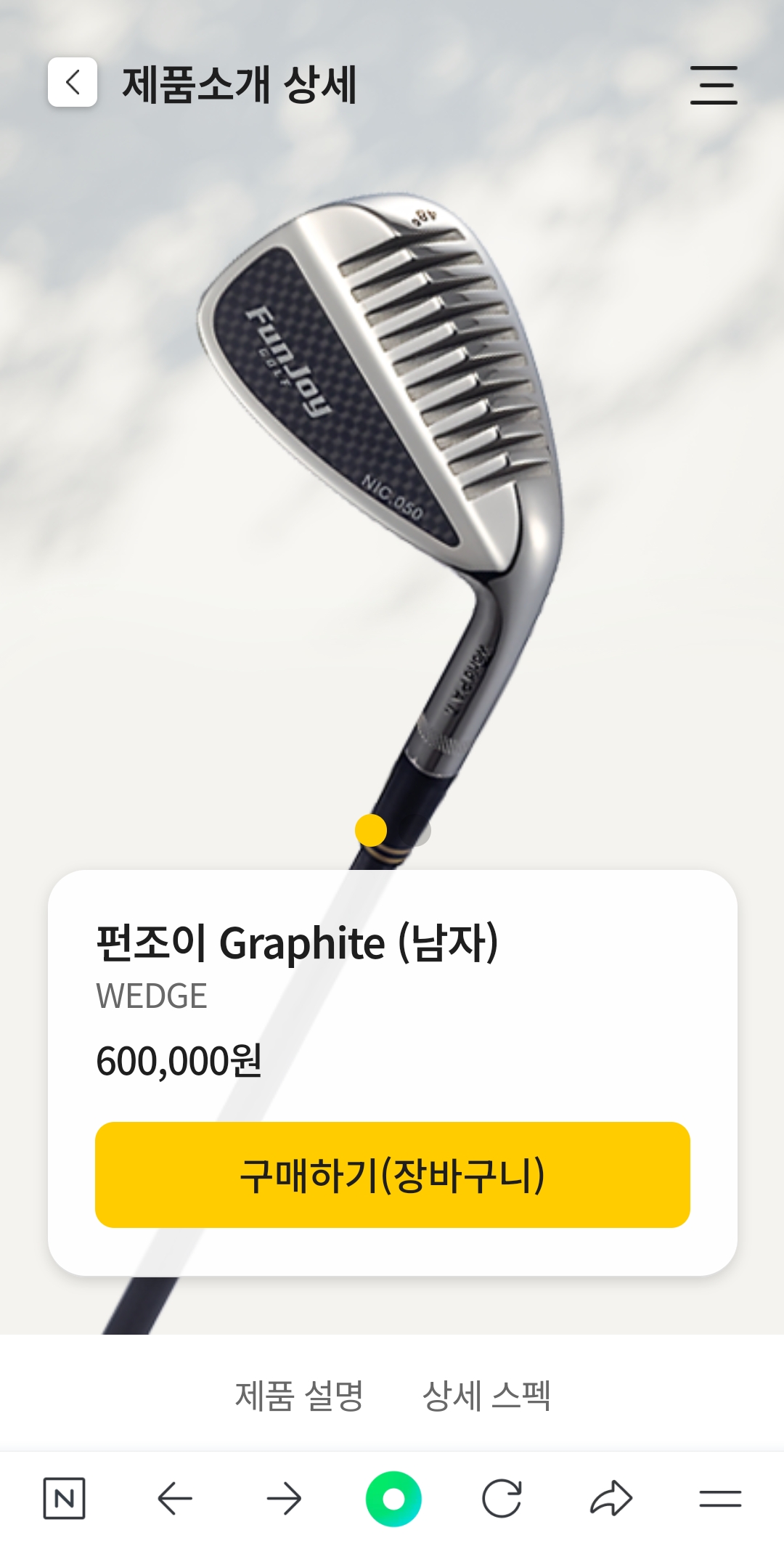Share this product page
The height and width of the screenshot is (1546, 784).
611,1498
